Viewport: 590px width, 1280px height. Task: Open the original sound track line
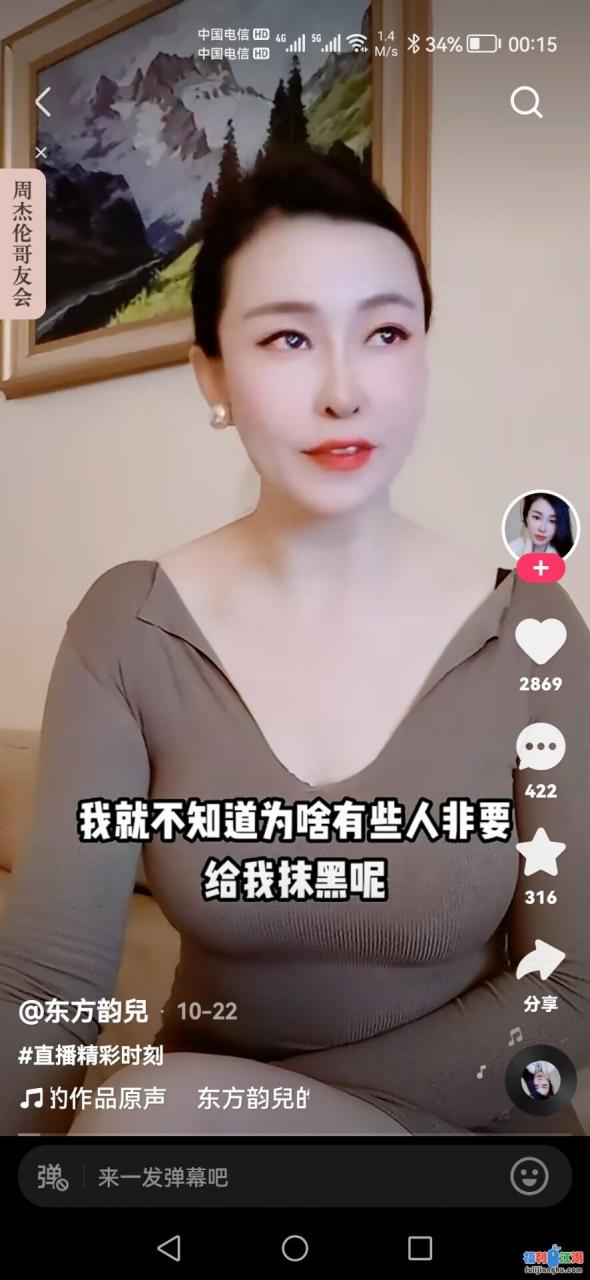tap(165, 1098)
